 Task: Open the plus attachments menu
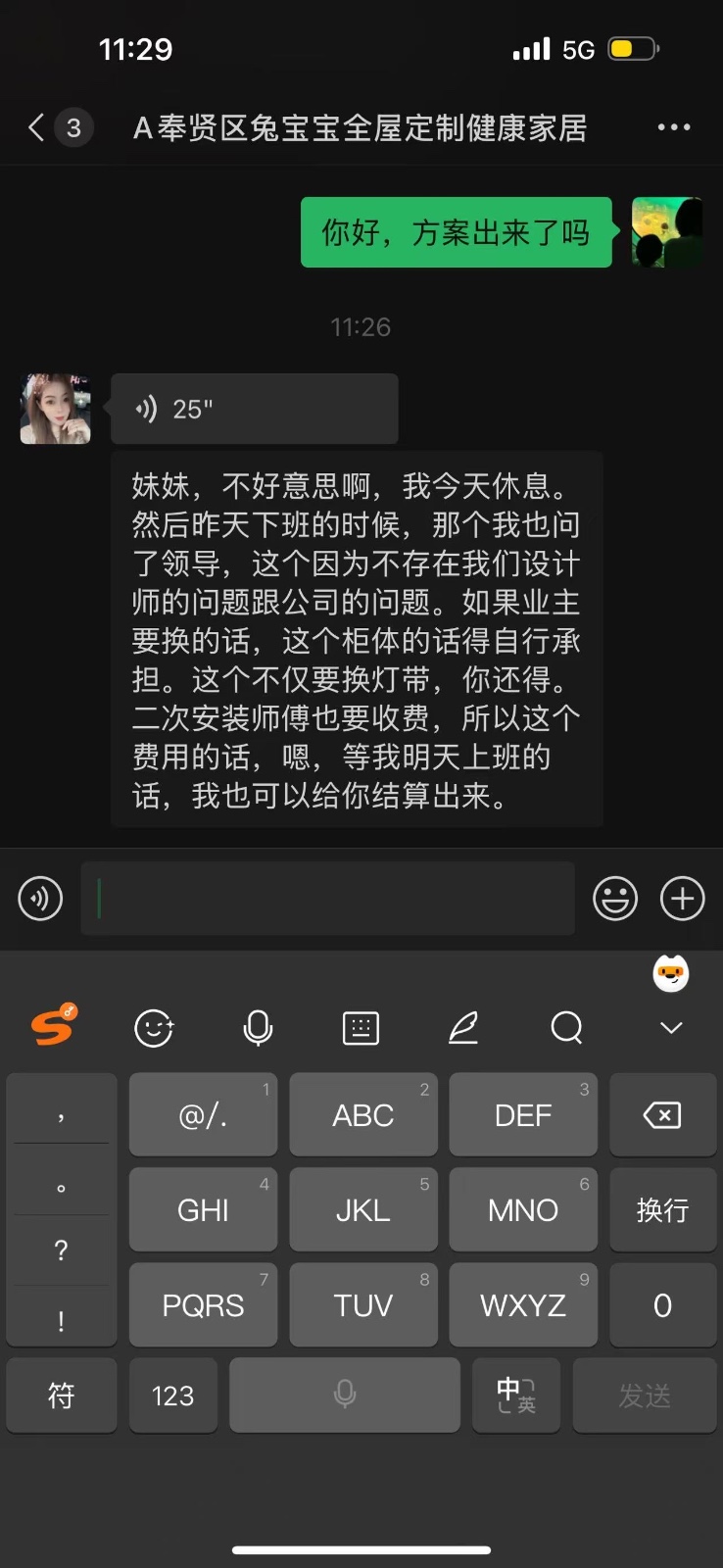(683, 899)
